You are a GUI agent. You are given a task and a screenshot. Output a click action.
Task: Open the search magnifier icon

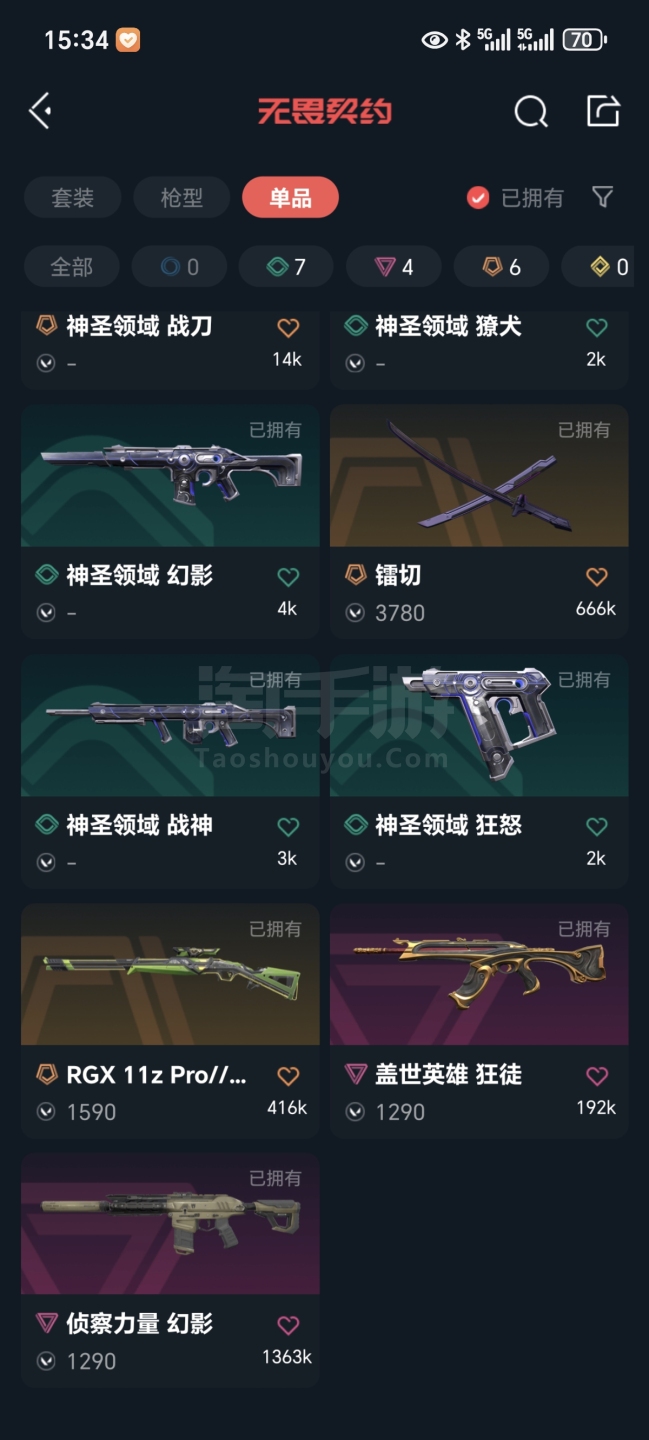coord(531,112)
